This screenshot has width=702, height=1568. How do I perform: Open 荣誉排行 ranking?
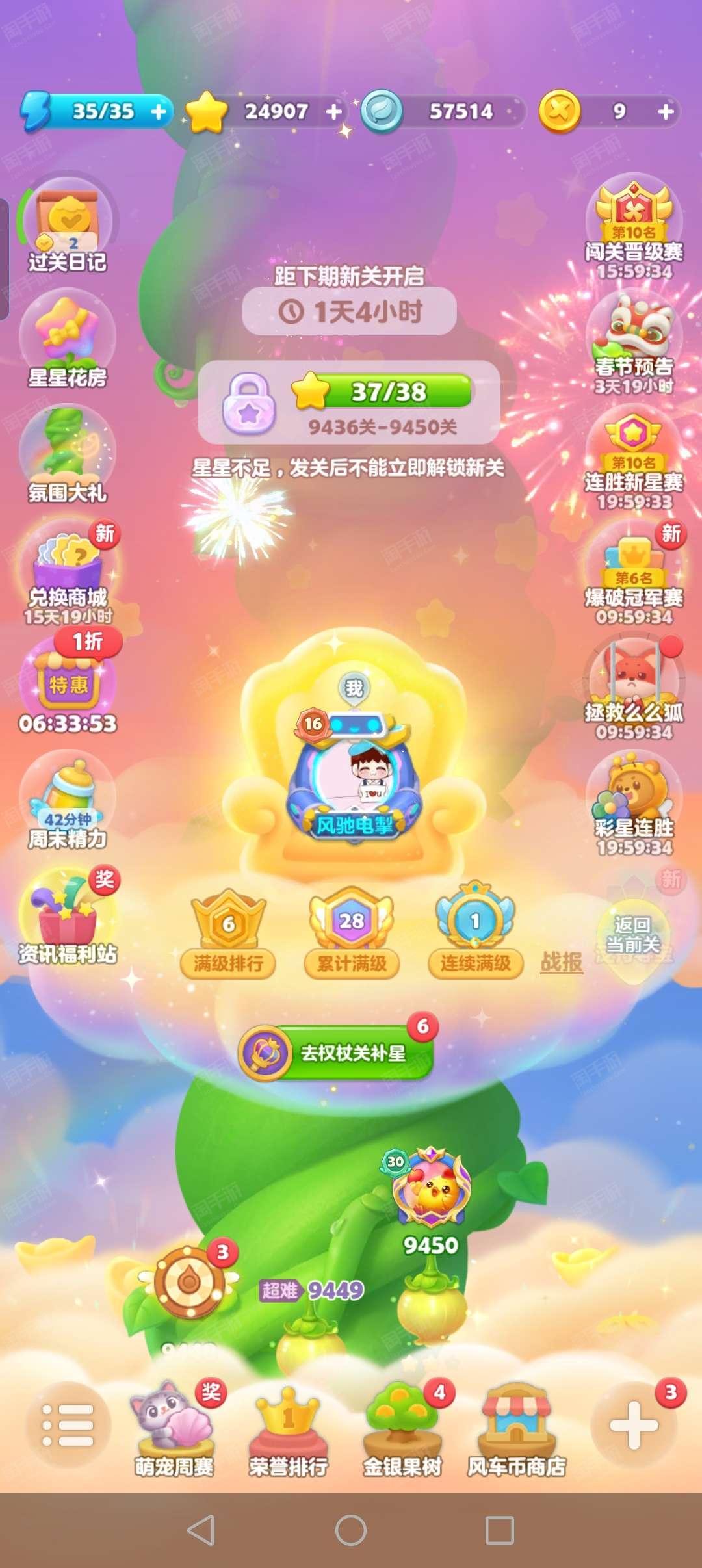[289, 1430]
